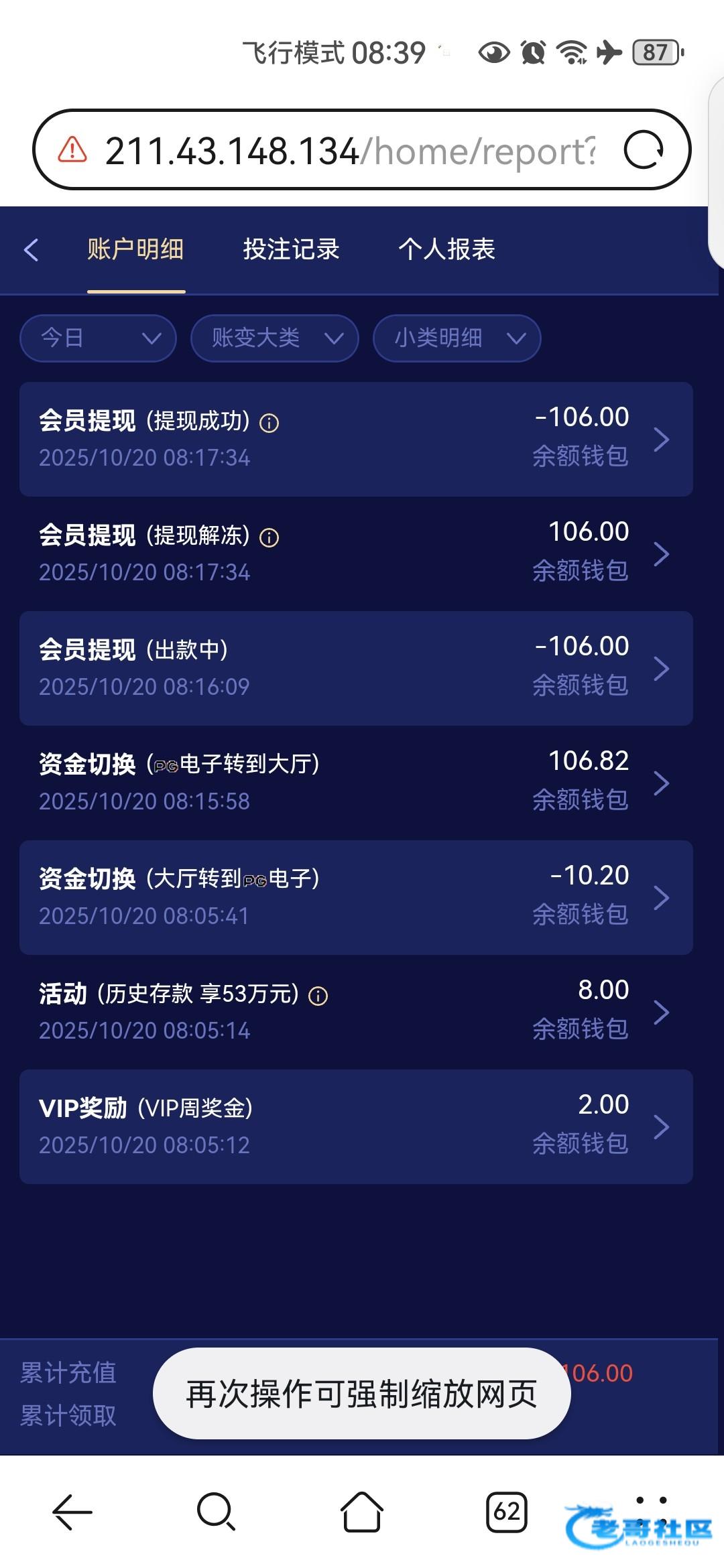
Task: Open the browser search tool
Action: tap(216, 1512)
